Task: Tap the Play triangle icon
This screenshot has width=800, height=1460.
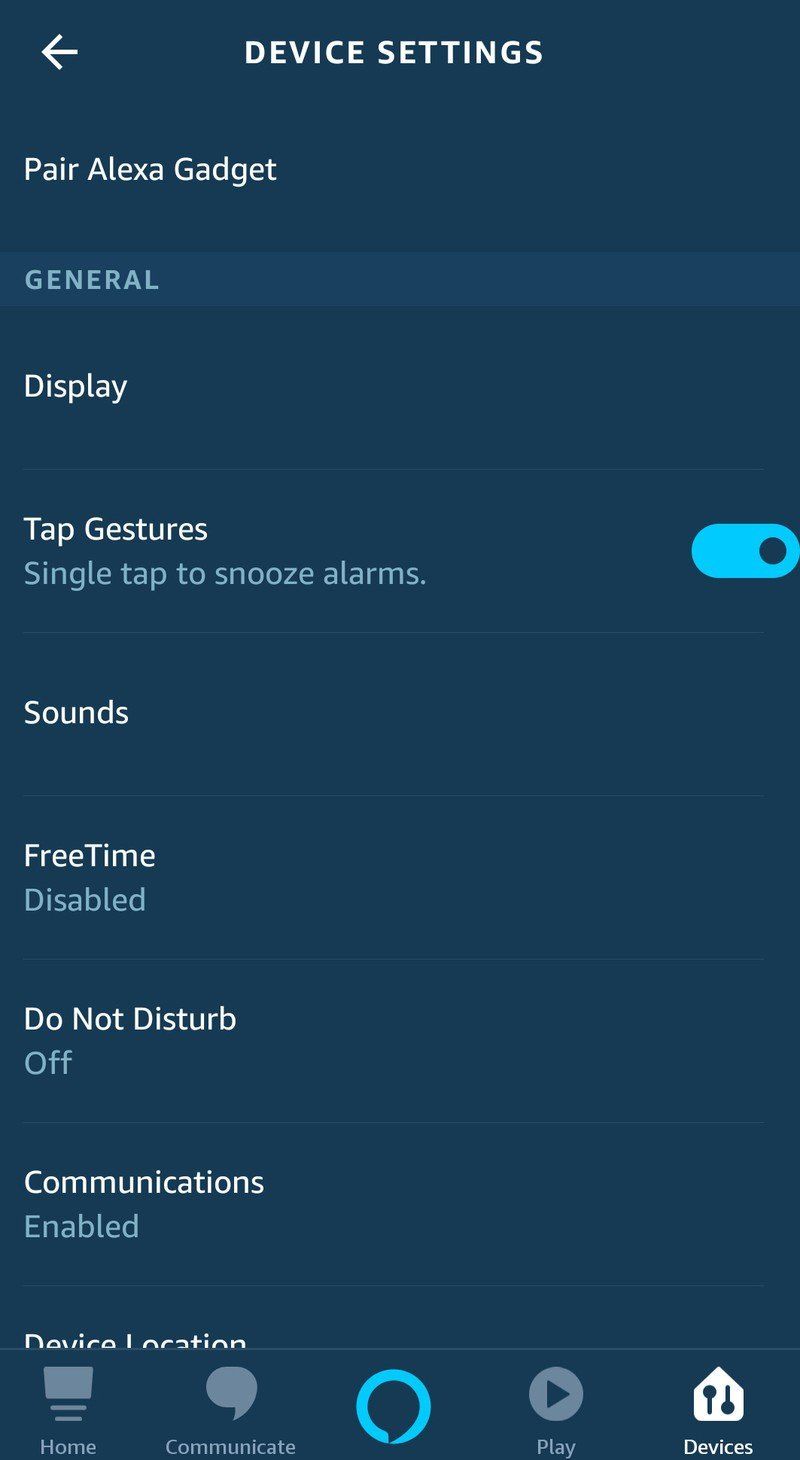Action: [x=556, y=1390]
